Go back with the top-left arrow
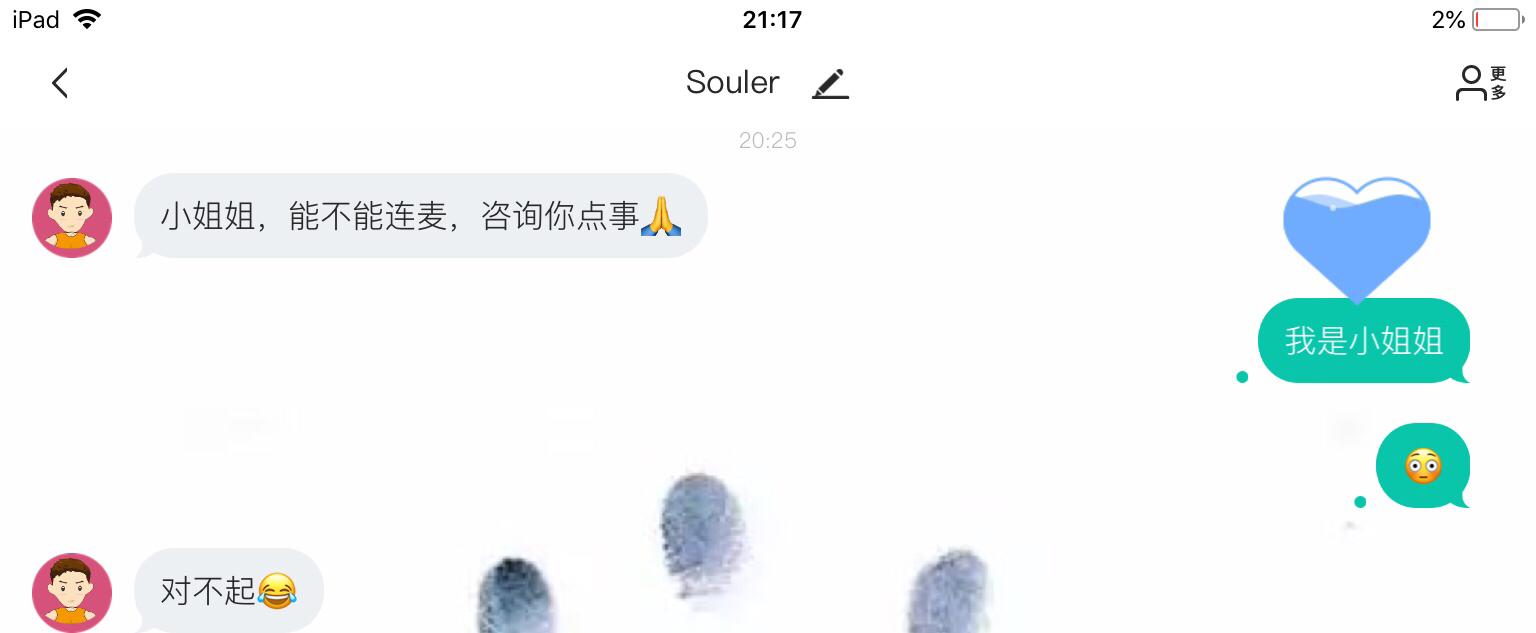 coord(60,83)
